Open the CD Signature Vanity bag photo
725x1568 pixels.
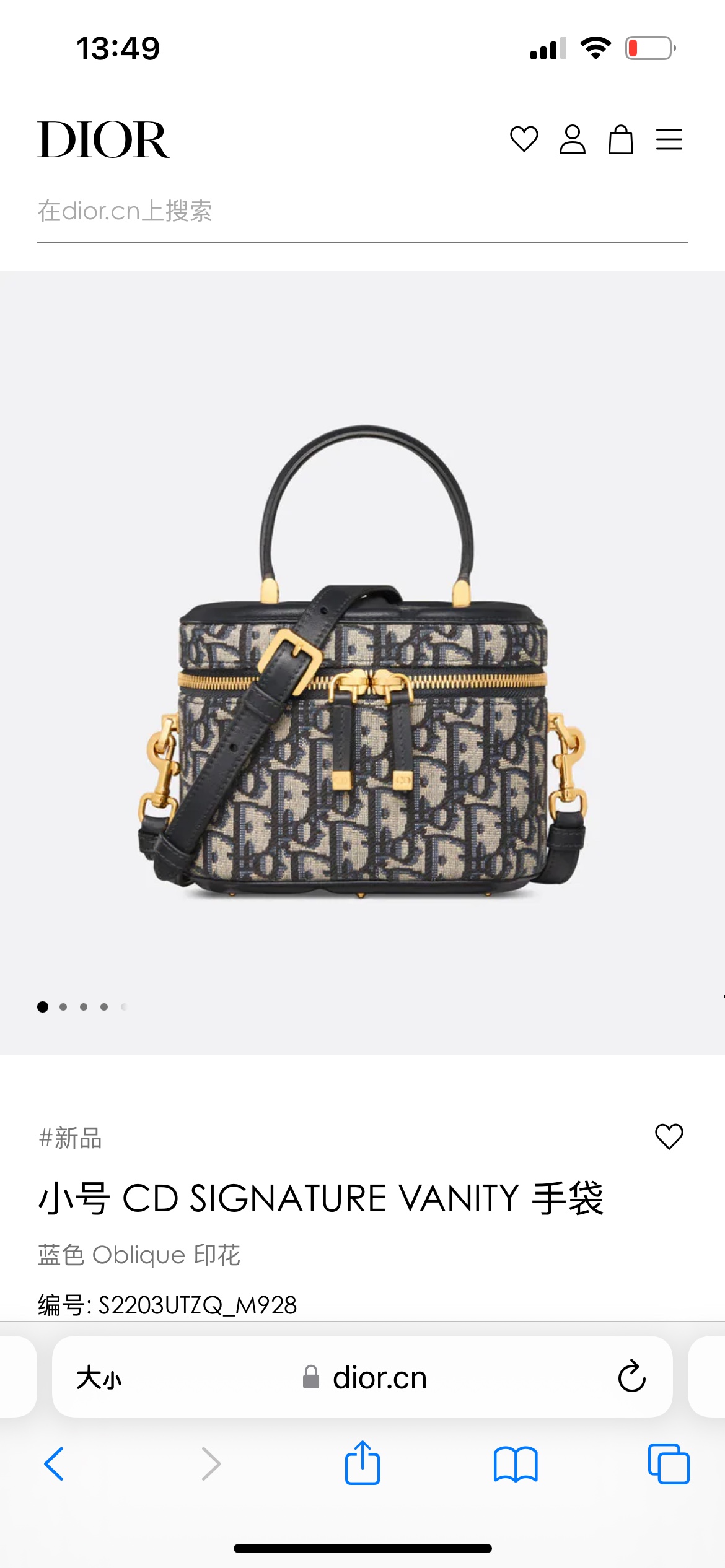(362, 663)
